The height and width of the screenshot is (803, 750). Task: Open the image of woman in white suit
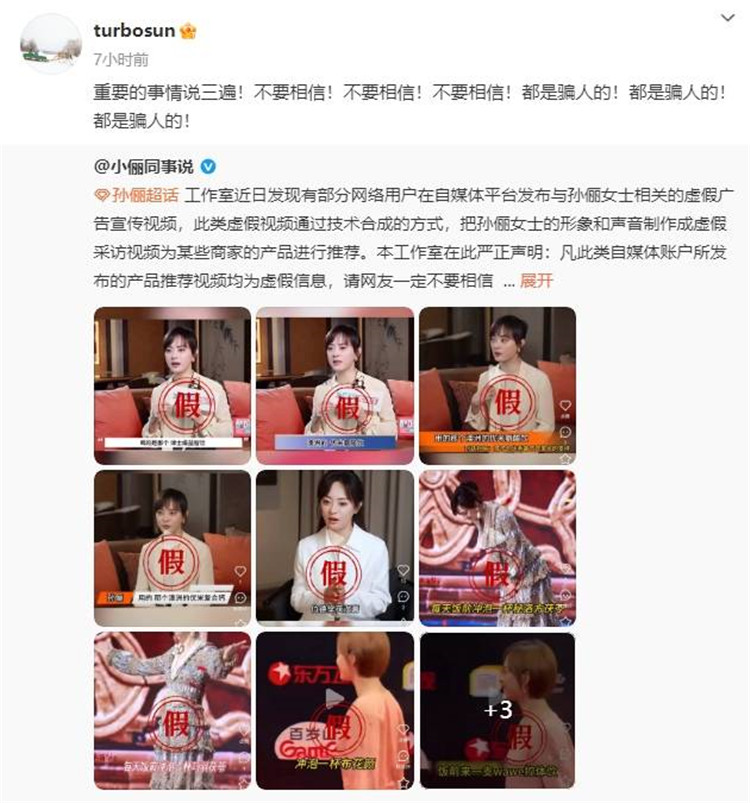pos(334,547)
